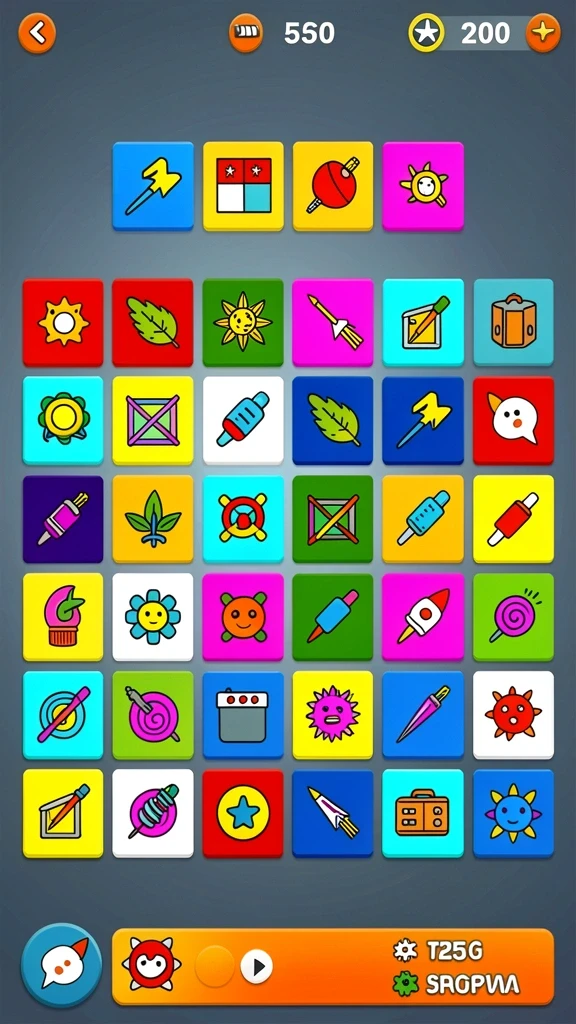The width and height of the screenshot is (576, 1024).
Task: Tap the top magenta tile with sun face
Action: pos(423,186)
